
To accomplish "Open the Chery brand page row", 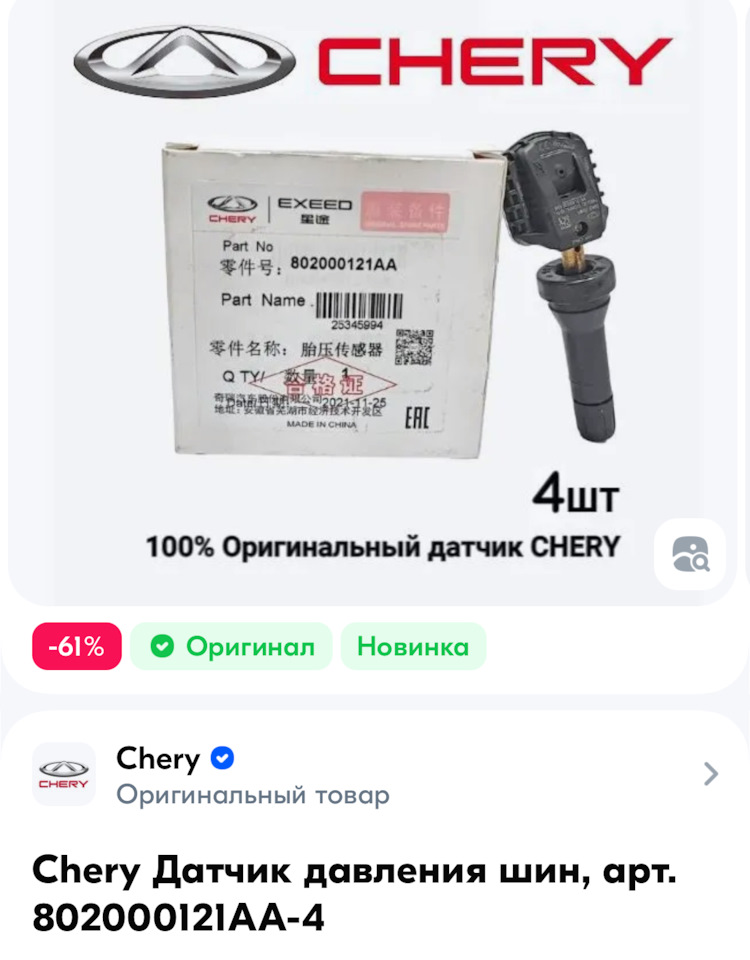I will pos(375,774).
